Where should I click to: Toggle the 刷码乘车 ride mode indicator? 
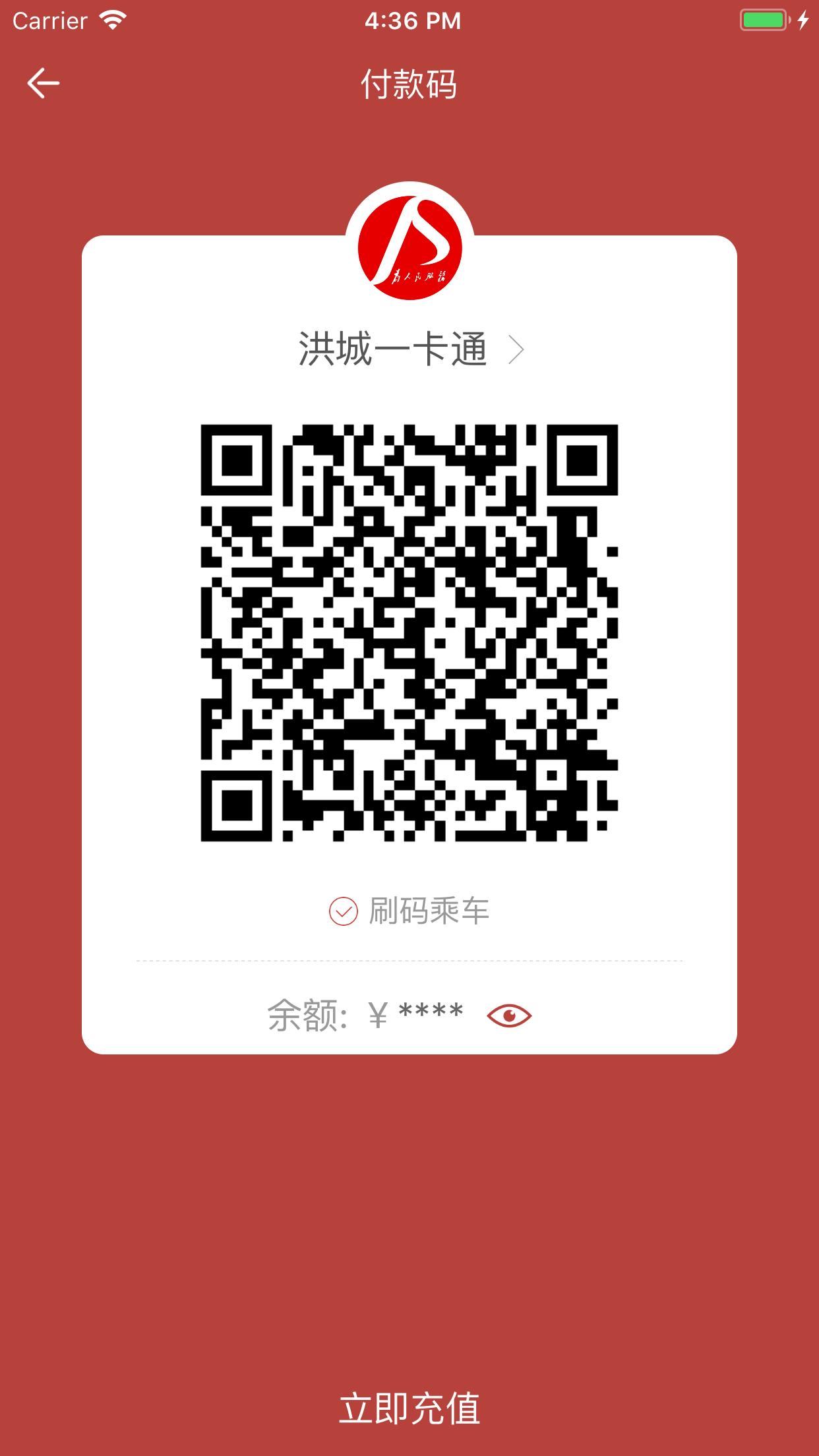tap(342, 911)
